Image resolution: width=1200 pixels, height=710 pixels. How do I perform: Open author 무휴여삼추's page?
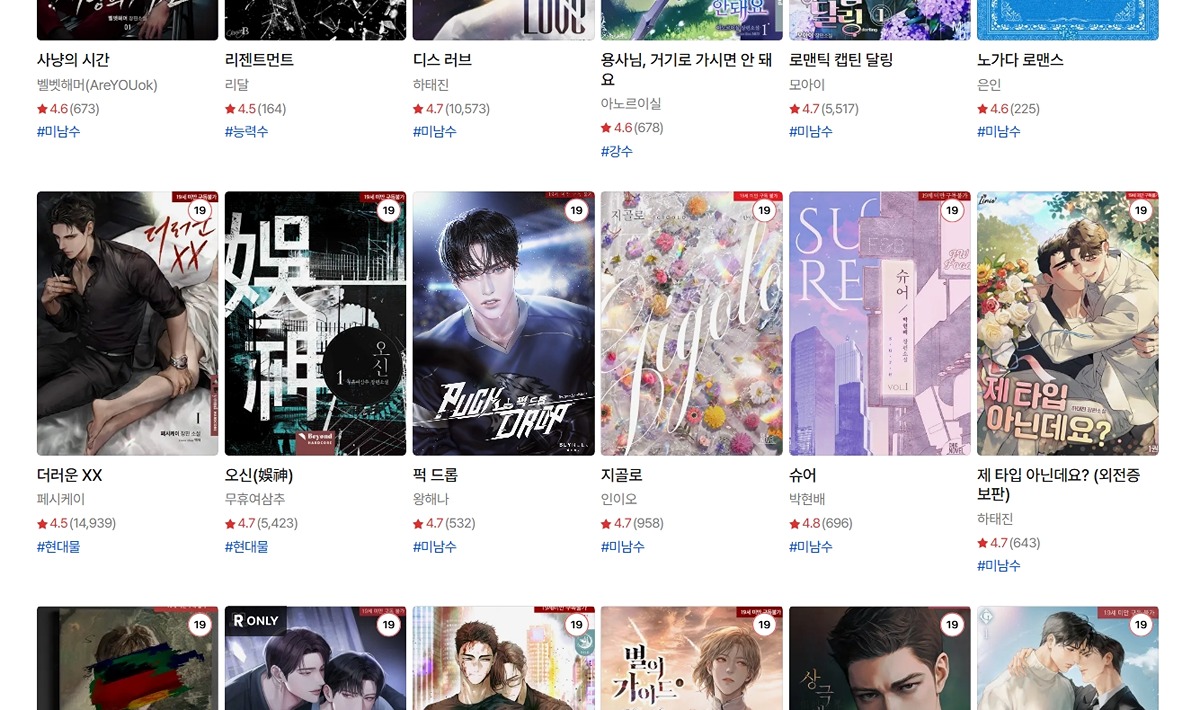[x=255, y=499]
